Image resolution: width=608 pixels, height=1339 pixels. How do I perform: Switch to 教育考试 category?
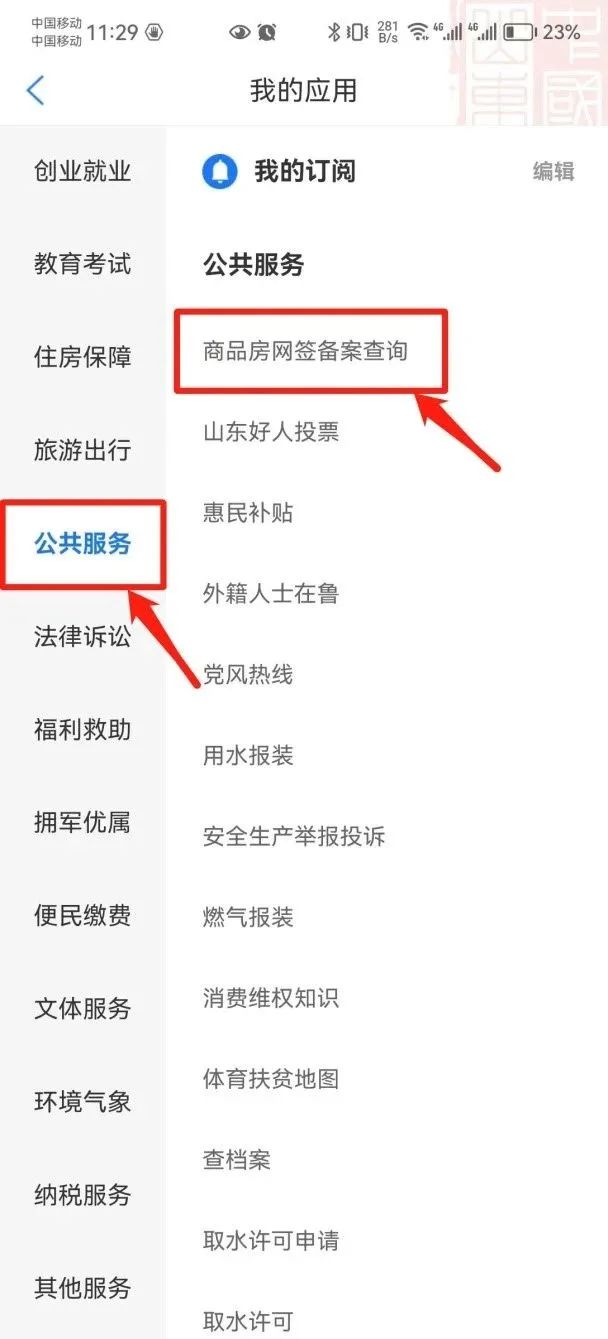pyautogui.click(x=83, y=264)
